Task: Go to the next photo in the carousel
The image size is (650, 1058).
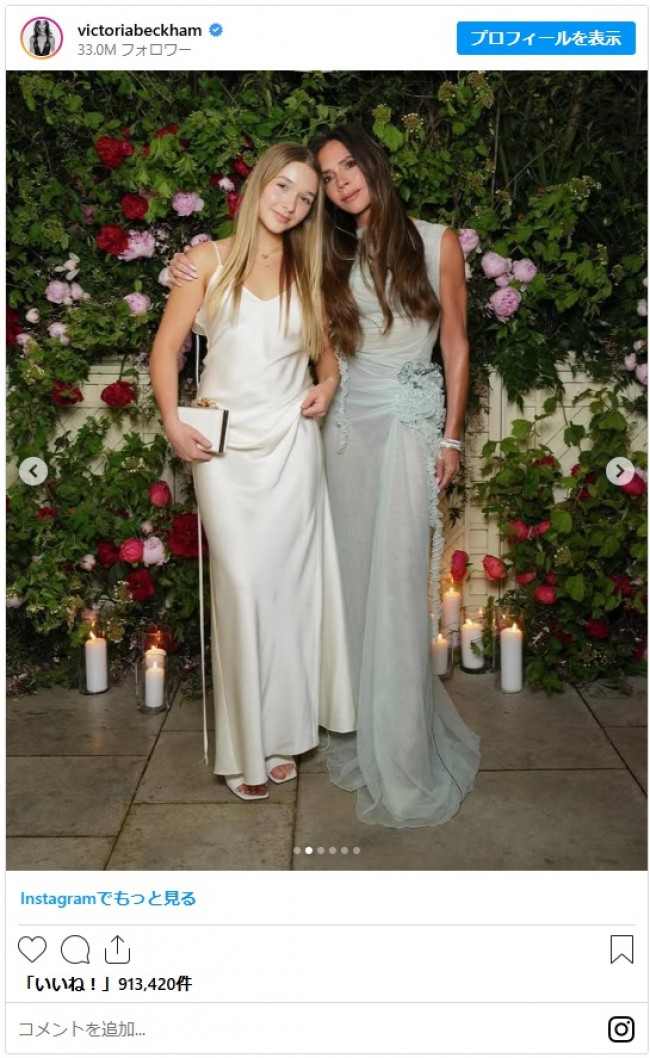Action: tap(619, 471)
